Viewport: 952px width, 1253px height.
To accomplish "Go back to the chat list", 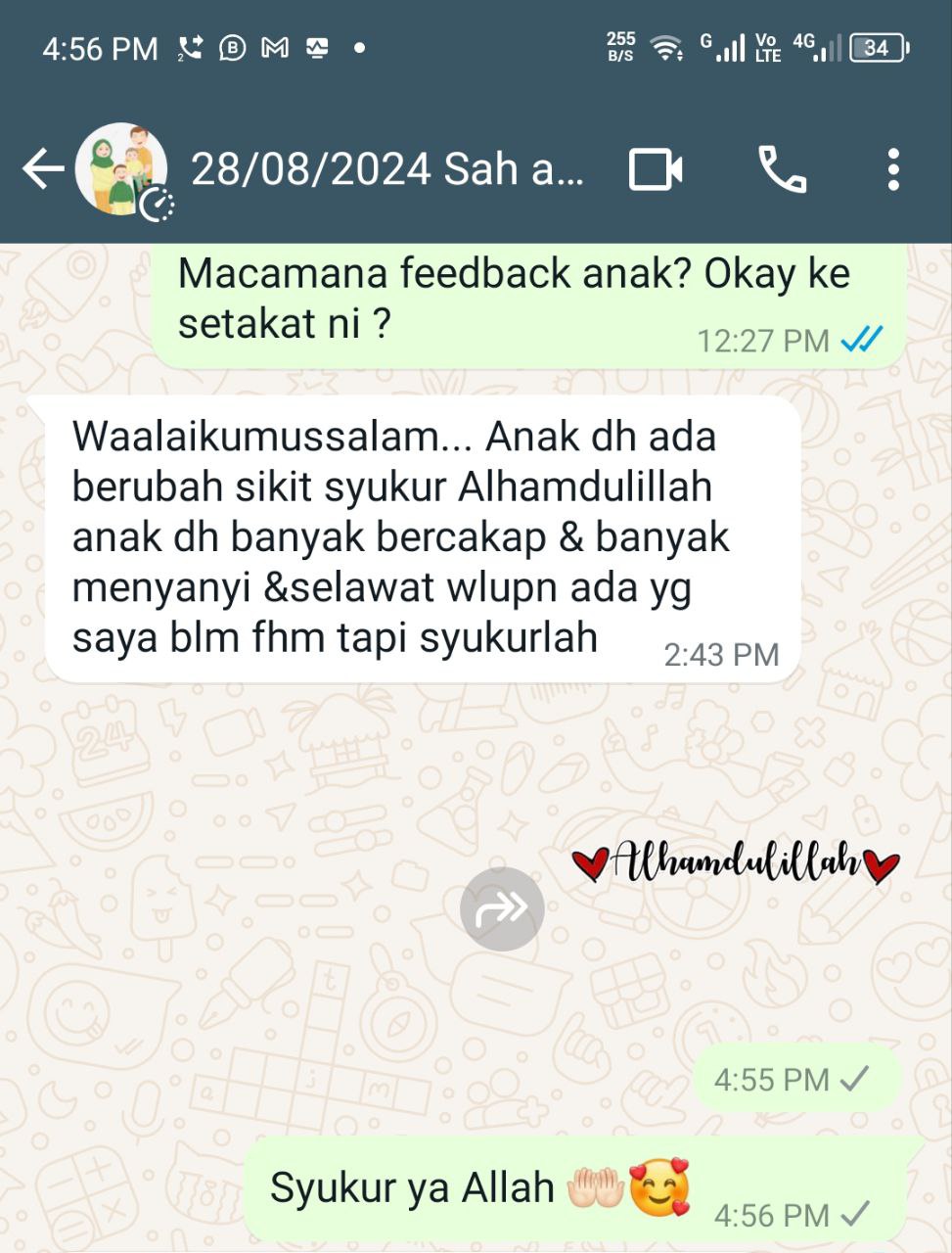I will [x=43, y=169].
